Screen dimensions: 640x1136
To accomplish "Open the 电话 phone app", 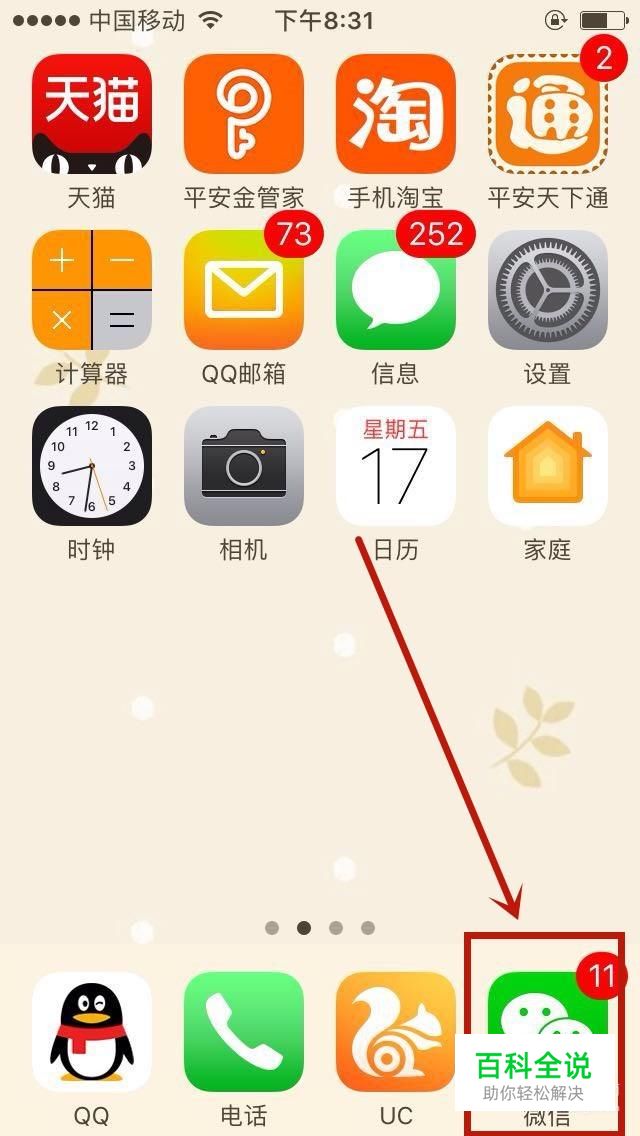I will tap(244, 1032).
